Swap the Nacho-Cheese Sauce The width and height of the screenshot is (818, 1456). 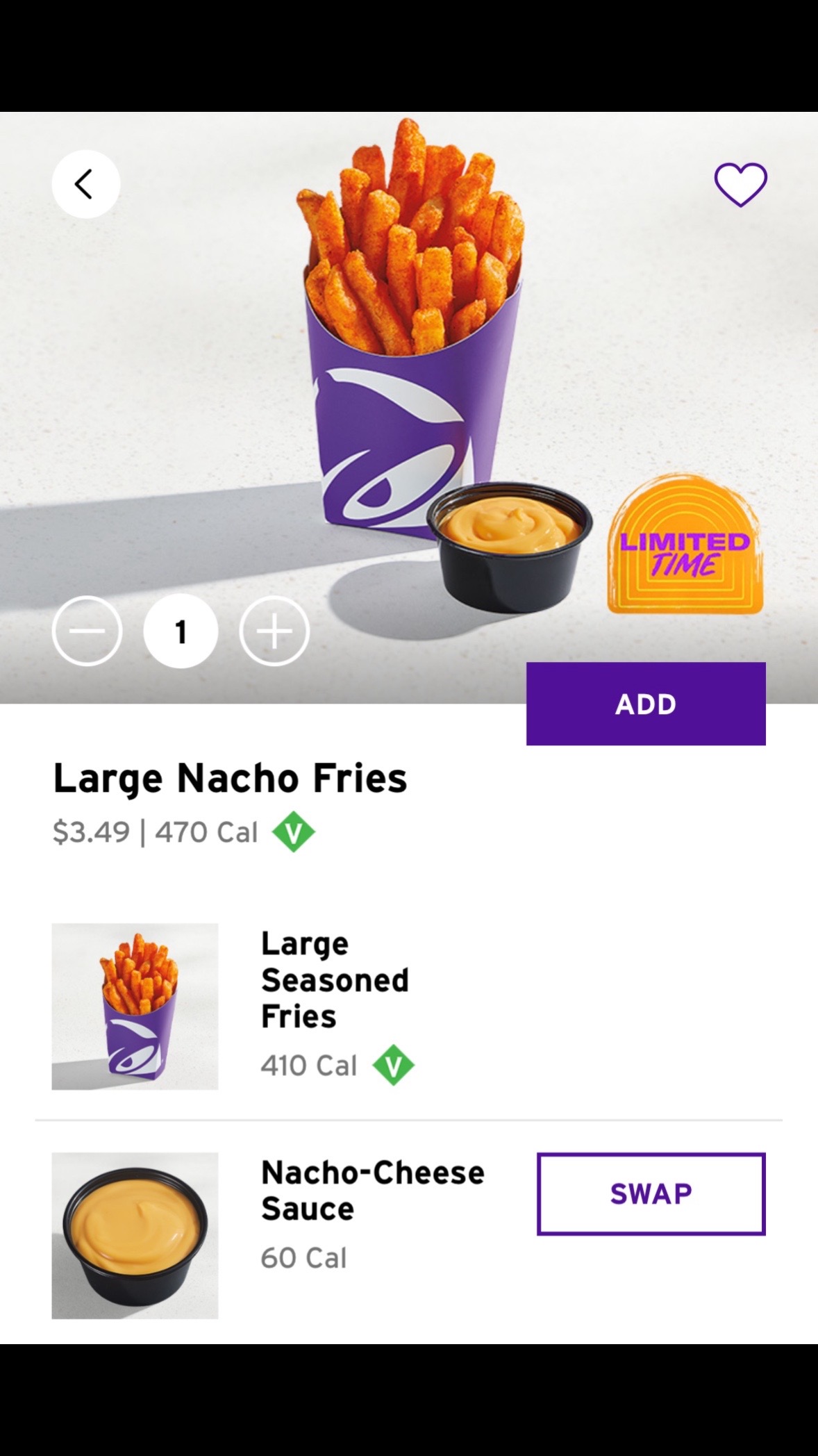pos(651,1193)
